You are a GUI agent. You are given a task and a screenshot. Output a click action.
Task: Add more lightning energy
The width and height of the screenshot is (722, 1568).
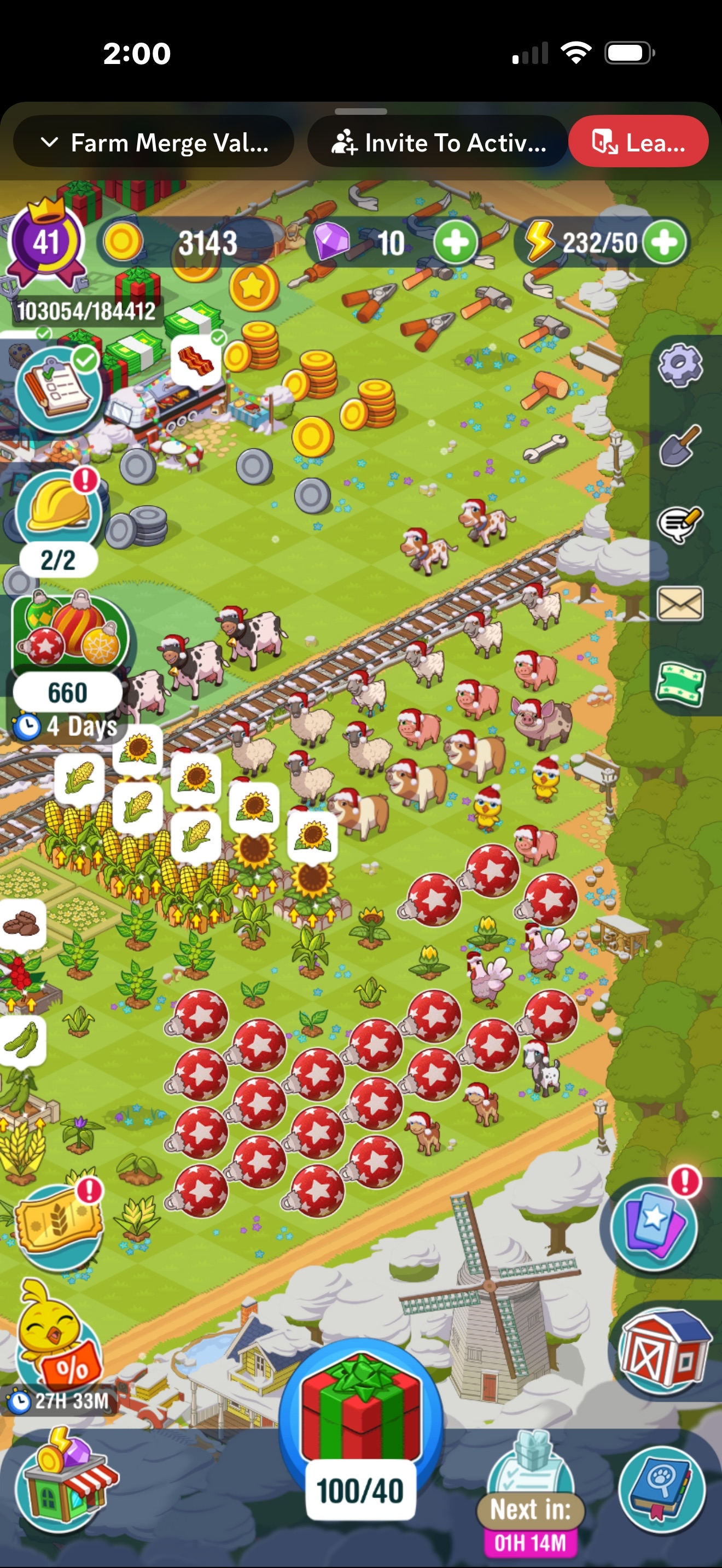tap(664, 243)
